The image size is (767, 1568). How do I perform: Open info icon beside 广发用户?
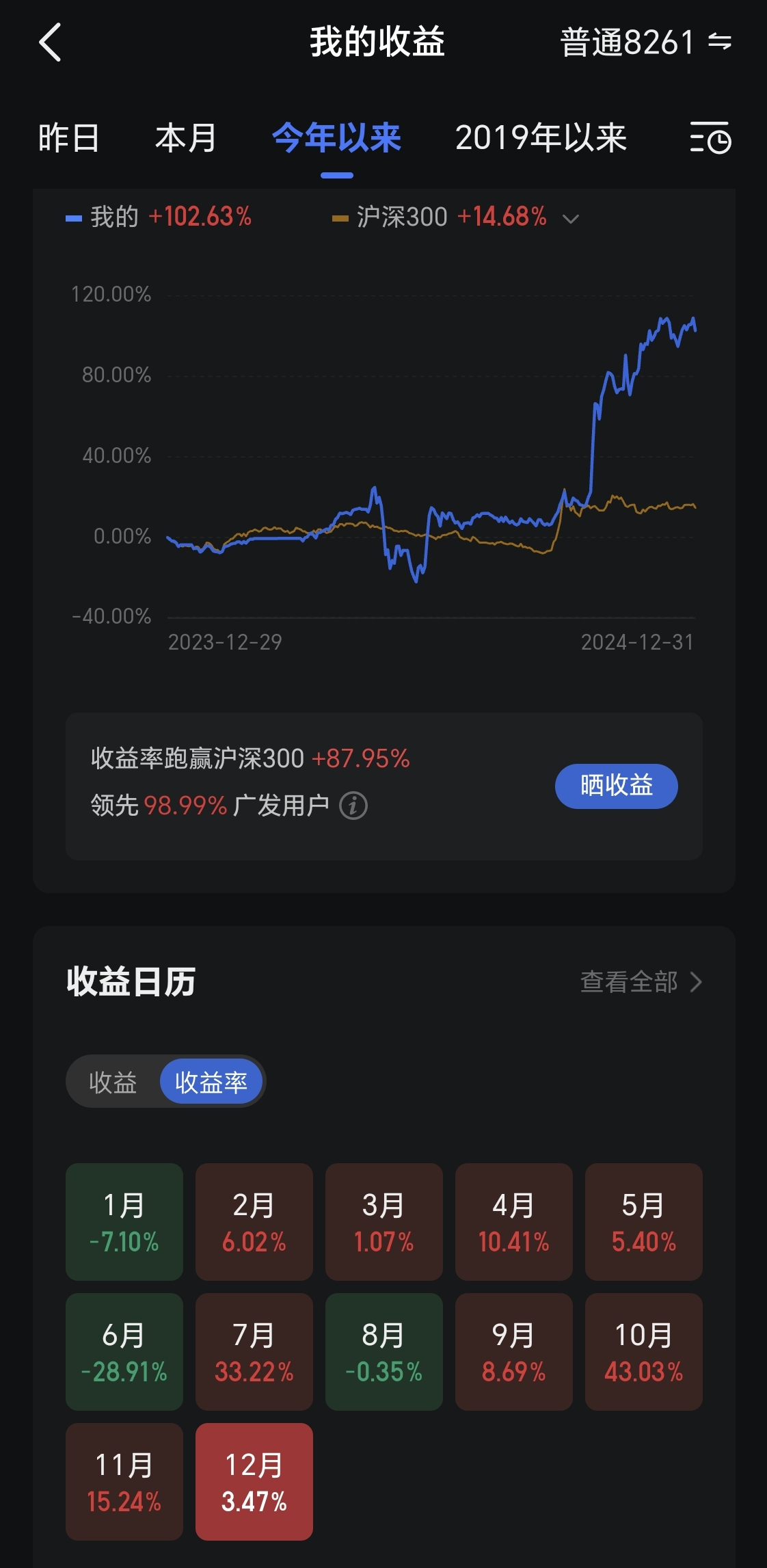353,806
